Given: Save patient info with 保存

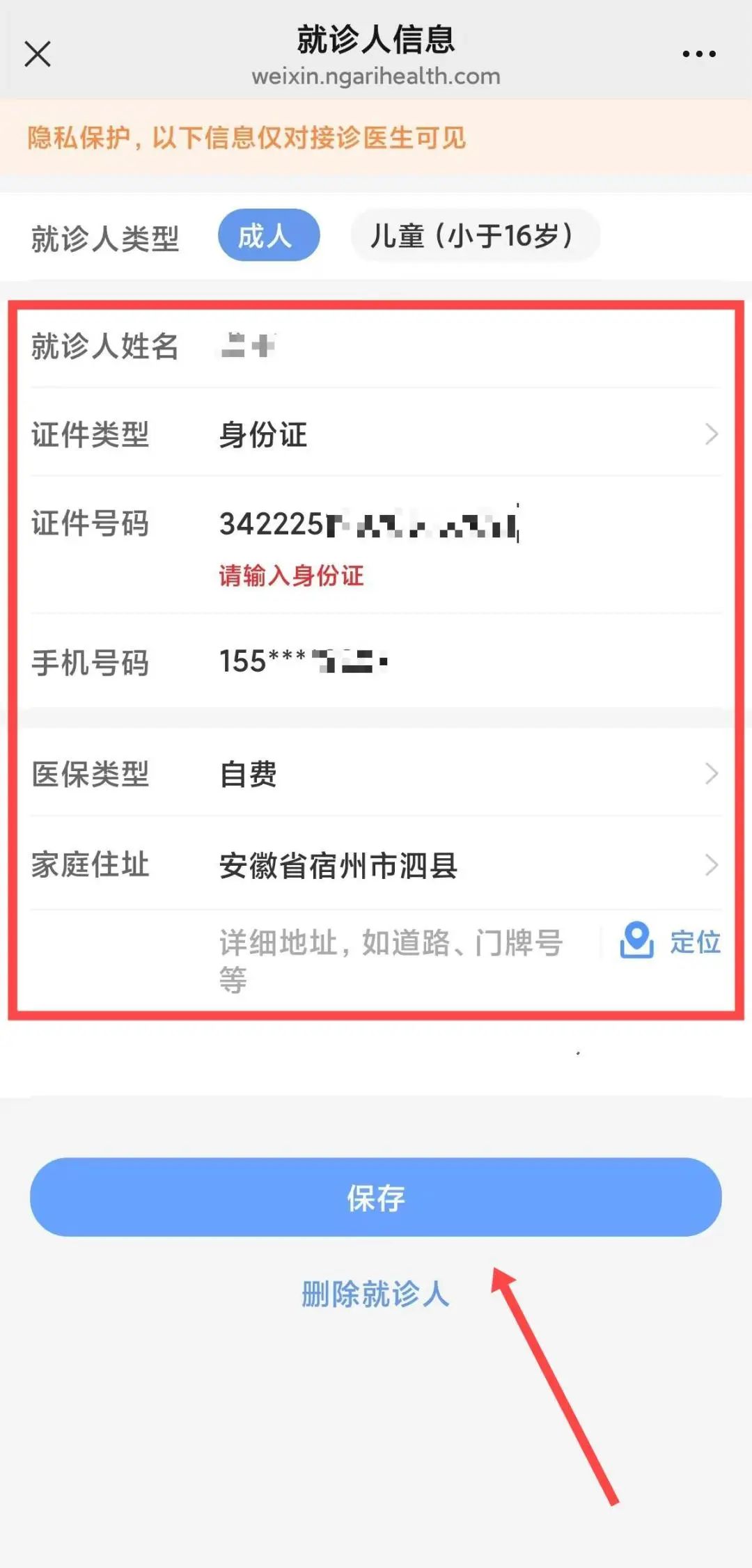Looking at the screenshot, I should [x=375, y=1198].
